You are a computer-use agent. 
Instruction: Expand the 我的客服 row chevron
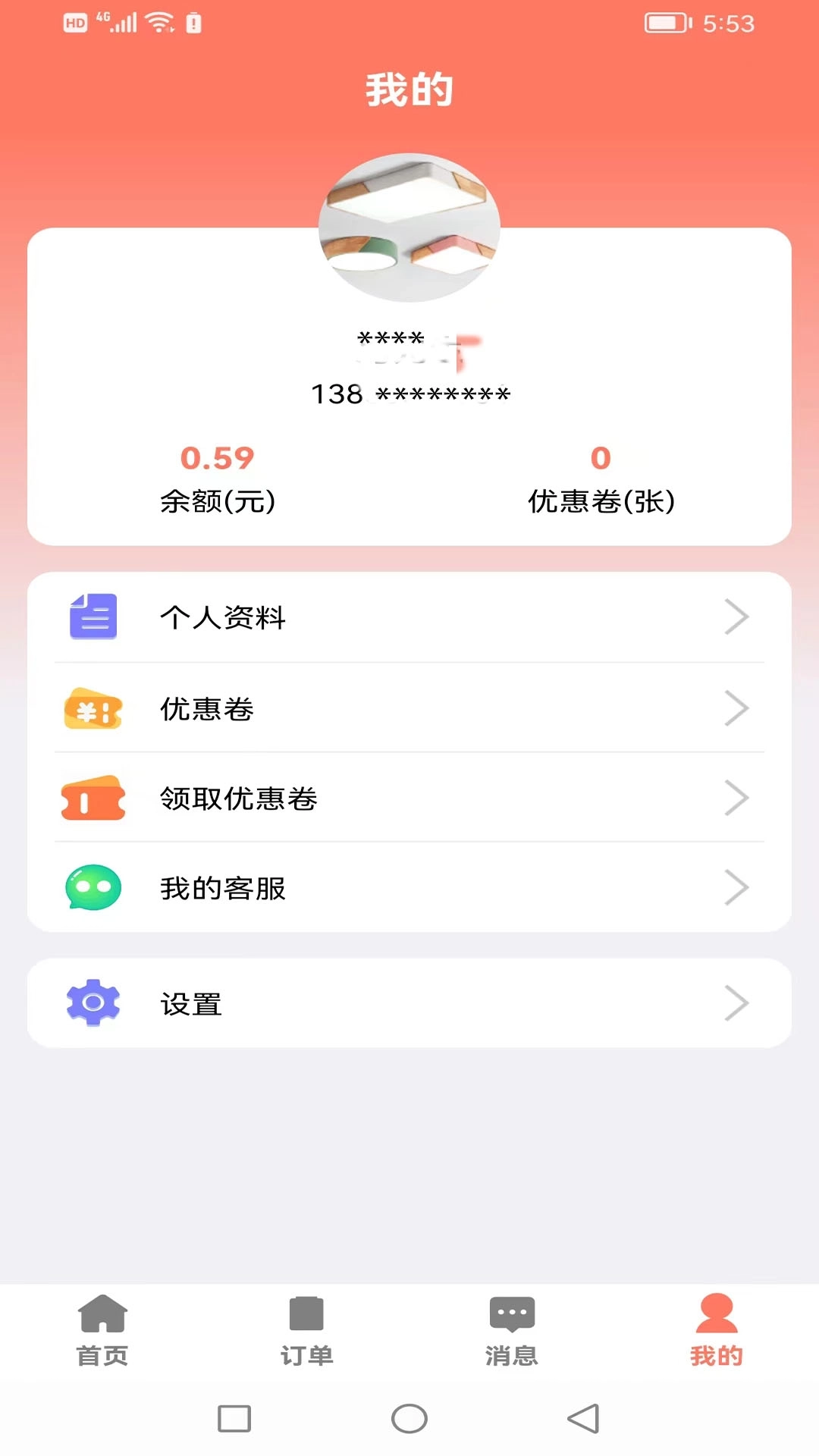[x=736, y=888]
